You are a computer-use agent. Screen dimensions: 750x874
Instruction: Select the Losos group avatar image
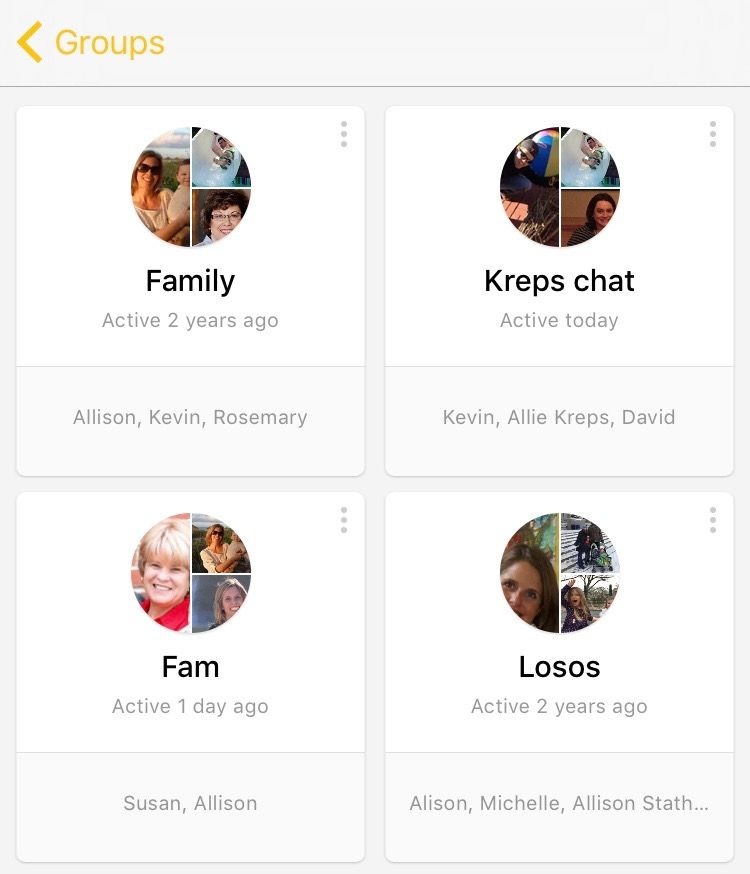click(x=560, y=572)
